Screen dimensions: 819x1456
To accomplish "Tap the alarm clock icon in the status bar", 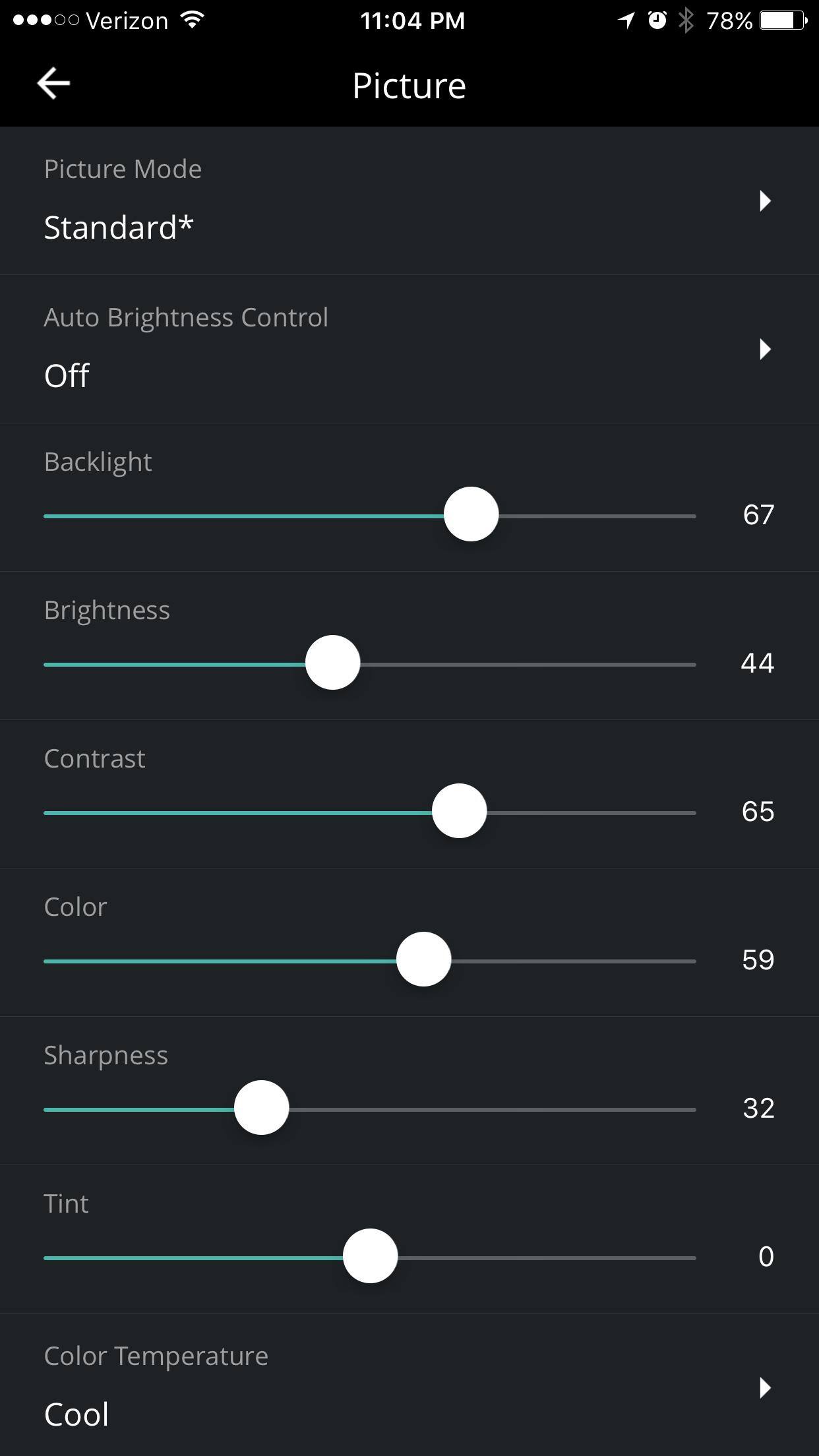I will (657, 20).
